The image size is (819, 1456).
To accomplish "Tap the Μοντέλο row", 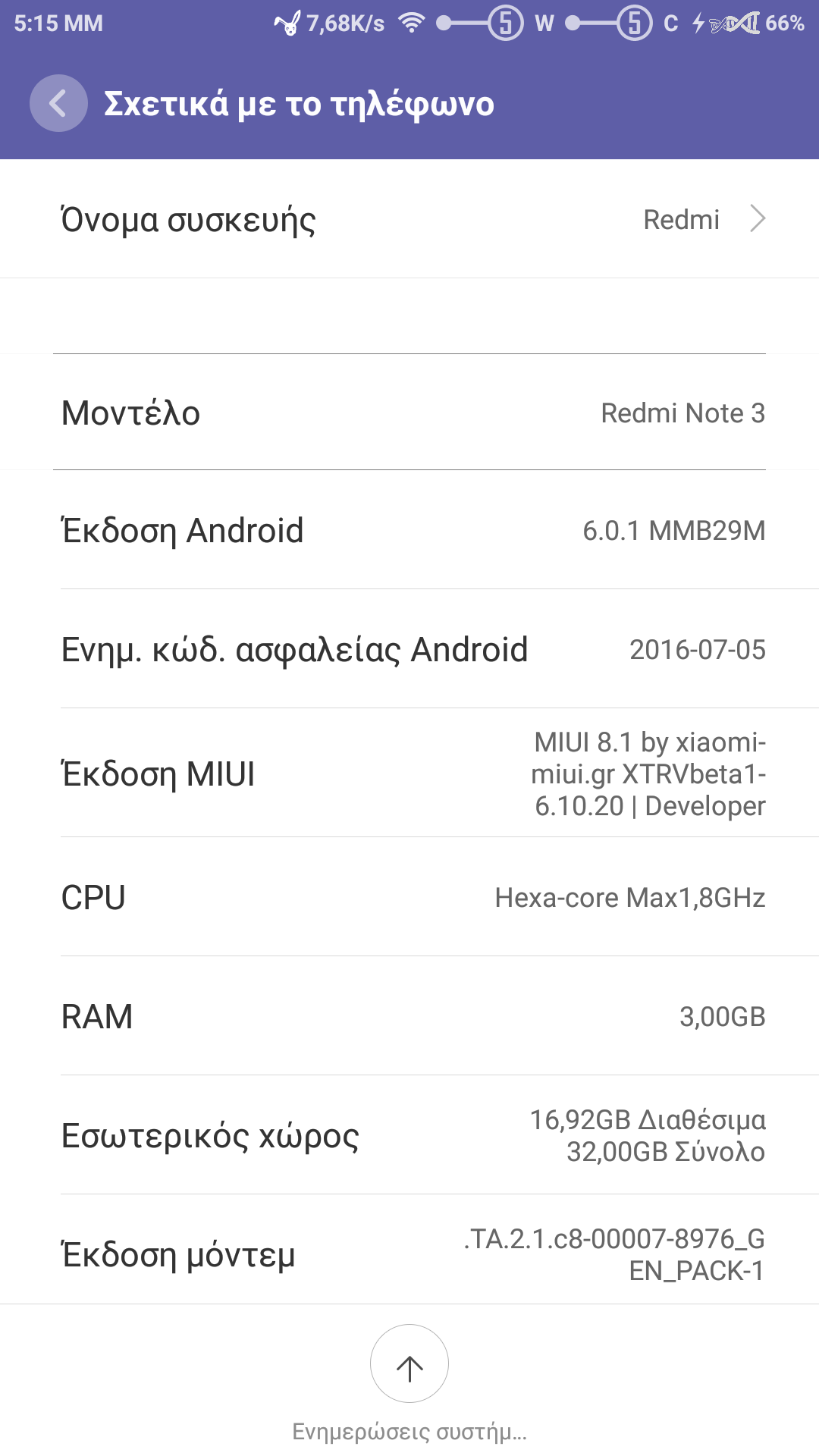I will pos(409,413).
